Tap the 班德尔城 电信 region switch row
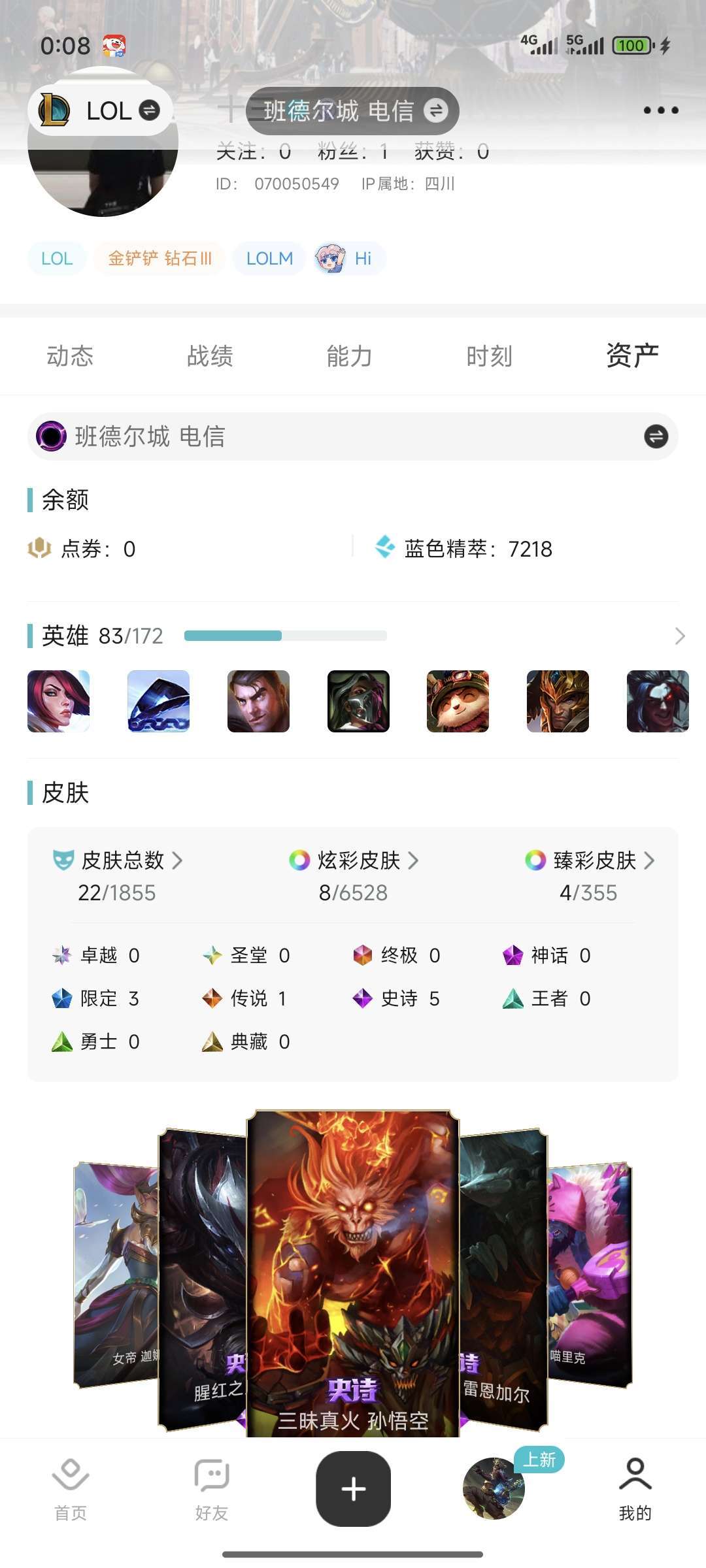Image resolution: width=706 pixels, height=1568 pixels. coord(353,436)
